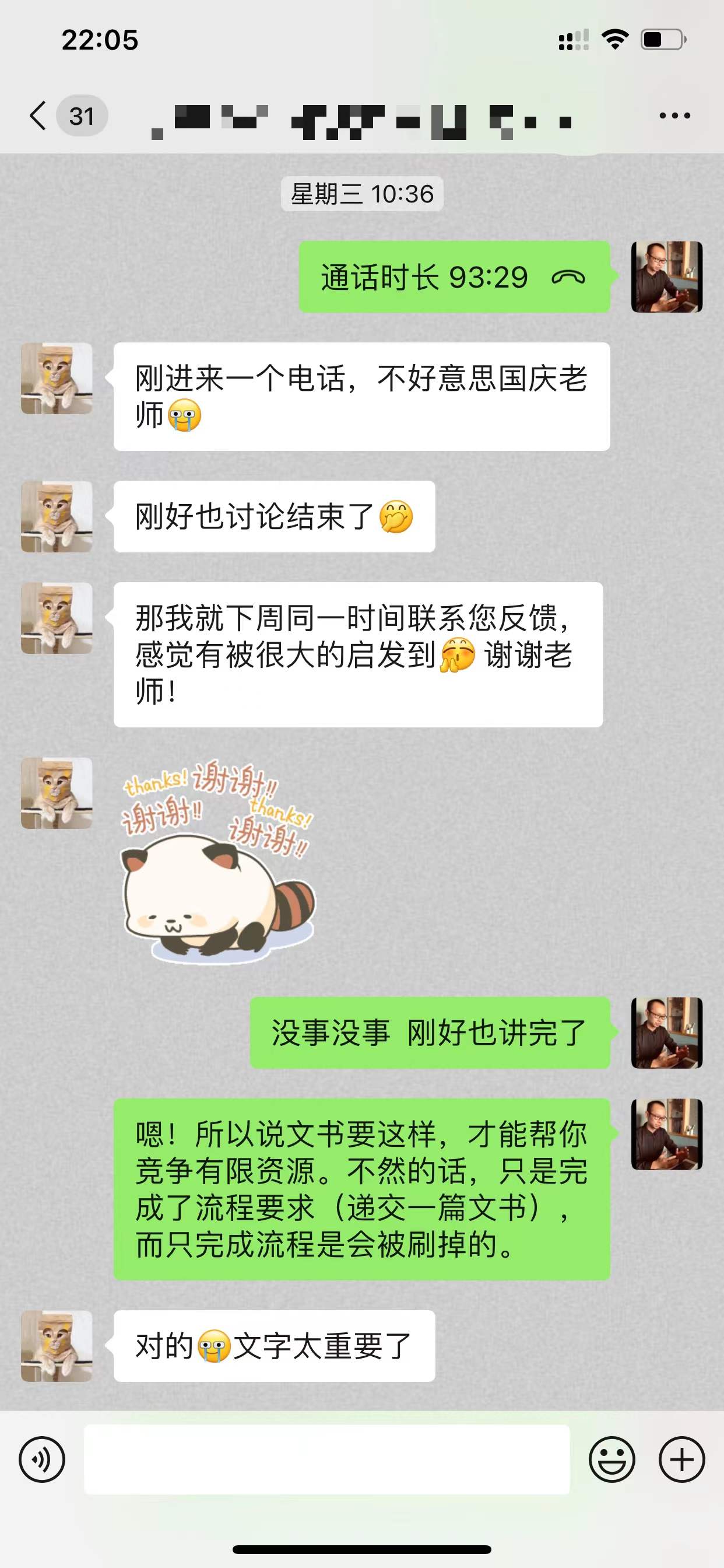Open the emoji sticker panel
724x1568 pixels.
point(611,1459)
